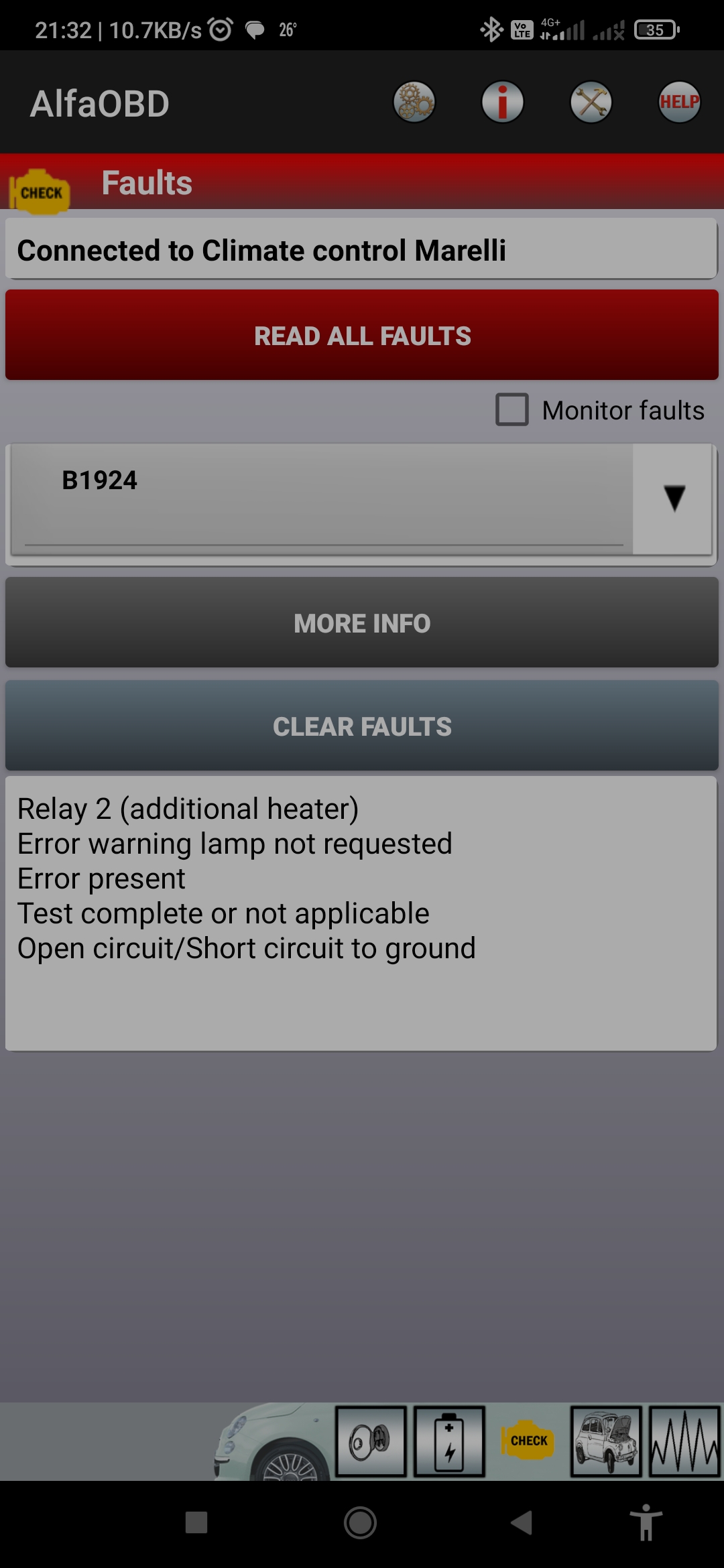The width and height of the screenshot is (724, 1568).
Task: Open the gauges tab at bottom
Action: tap(371, 1441)
